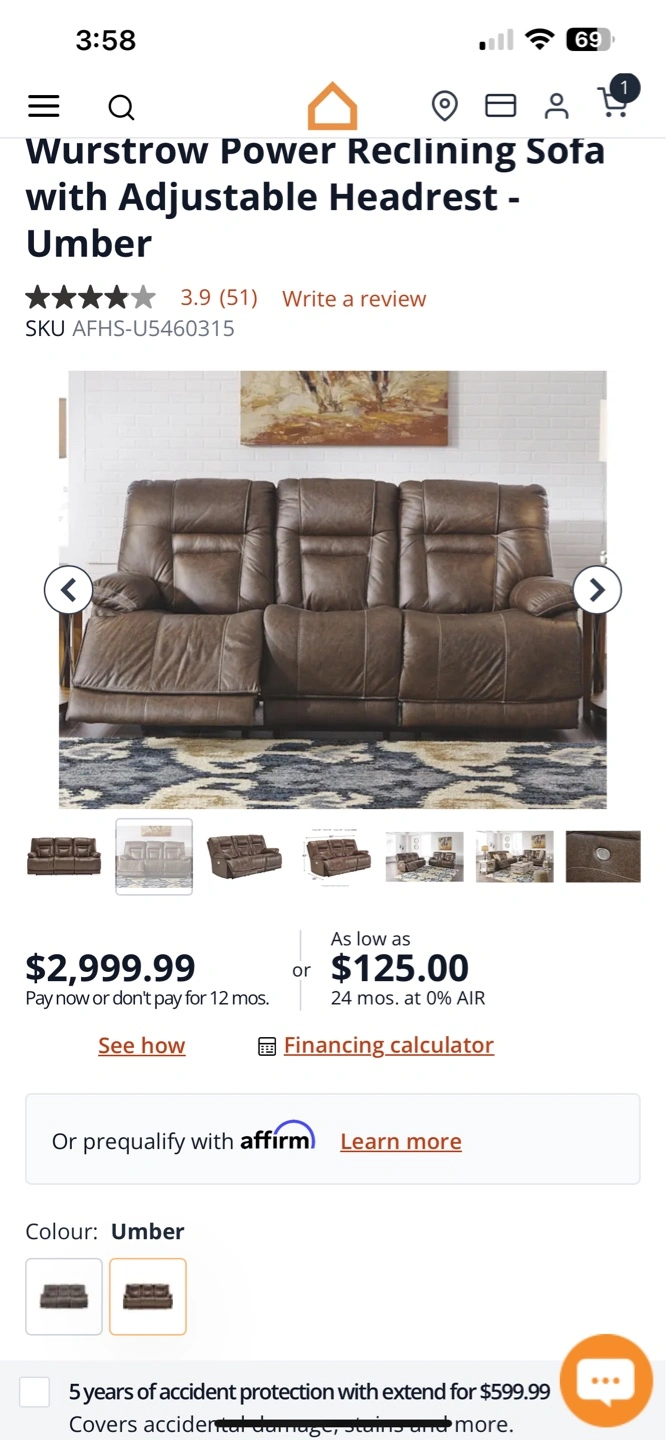Tap Learn more about Affirm
The image size is (666, 1440).
click(401, 1142)
